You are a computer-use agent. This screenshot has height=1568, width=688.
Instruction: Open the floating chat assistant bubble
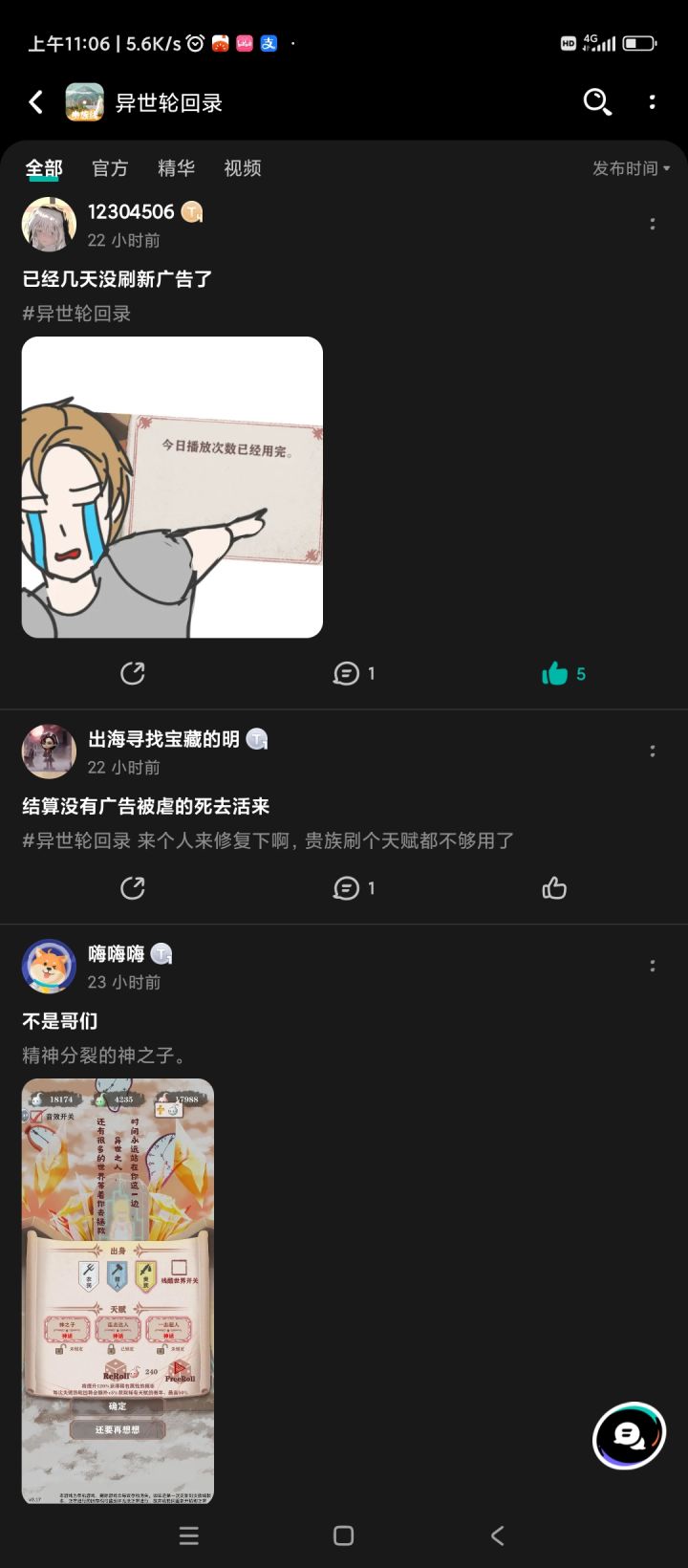(628, 1431)
